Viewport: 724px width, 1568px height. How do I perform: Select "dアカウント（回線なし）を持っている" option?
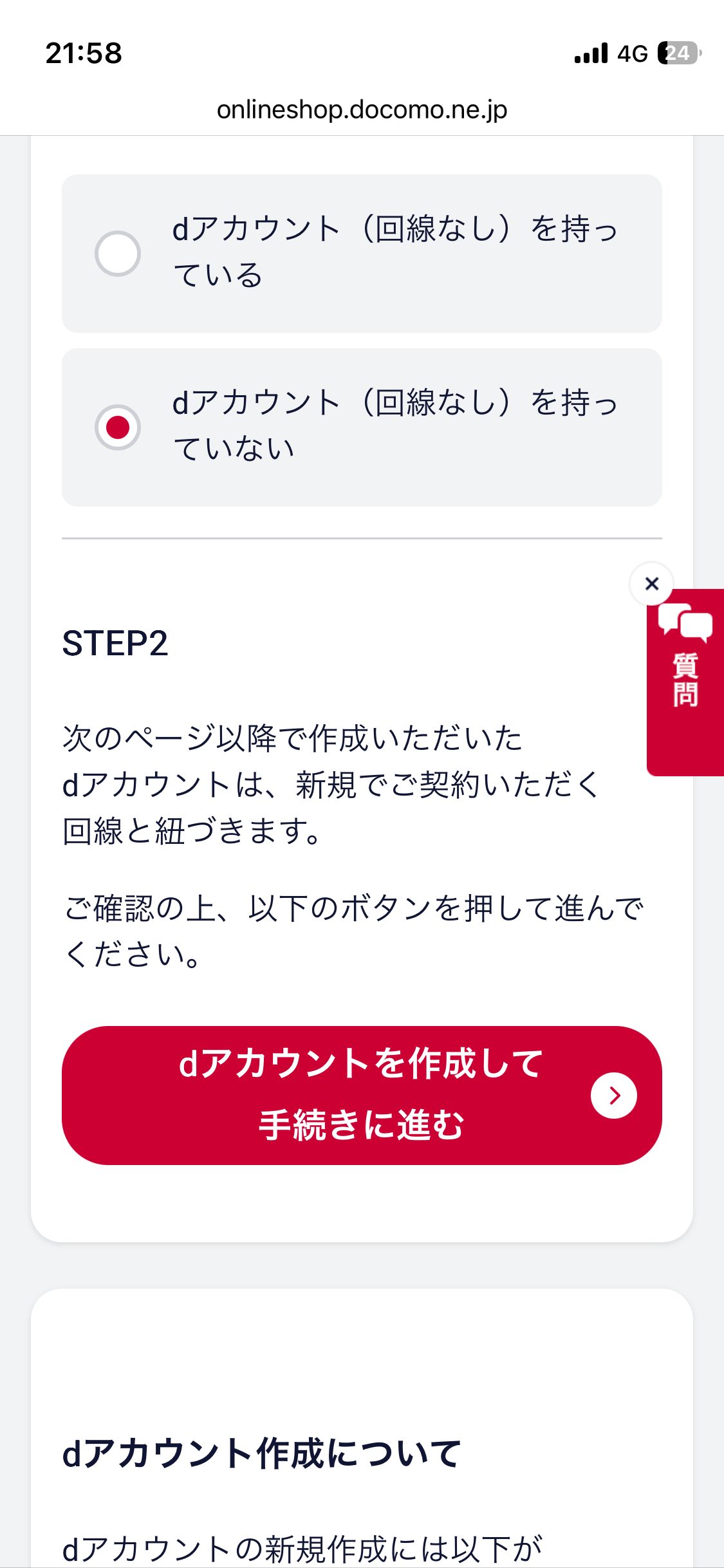(x=118, y=254)
